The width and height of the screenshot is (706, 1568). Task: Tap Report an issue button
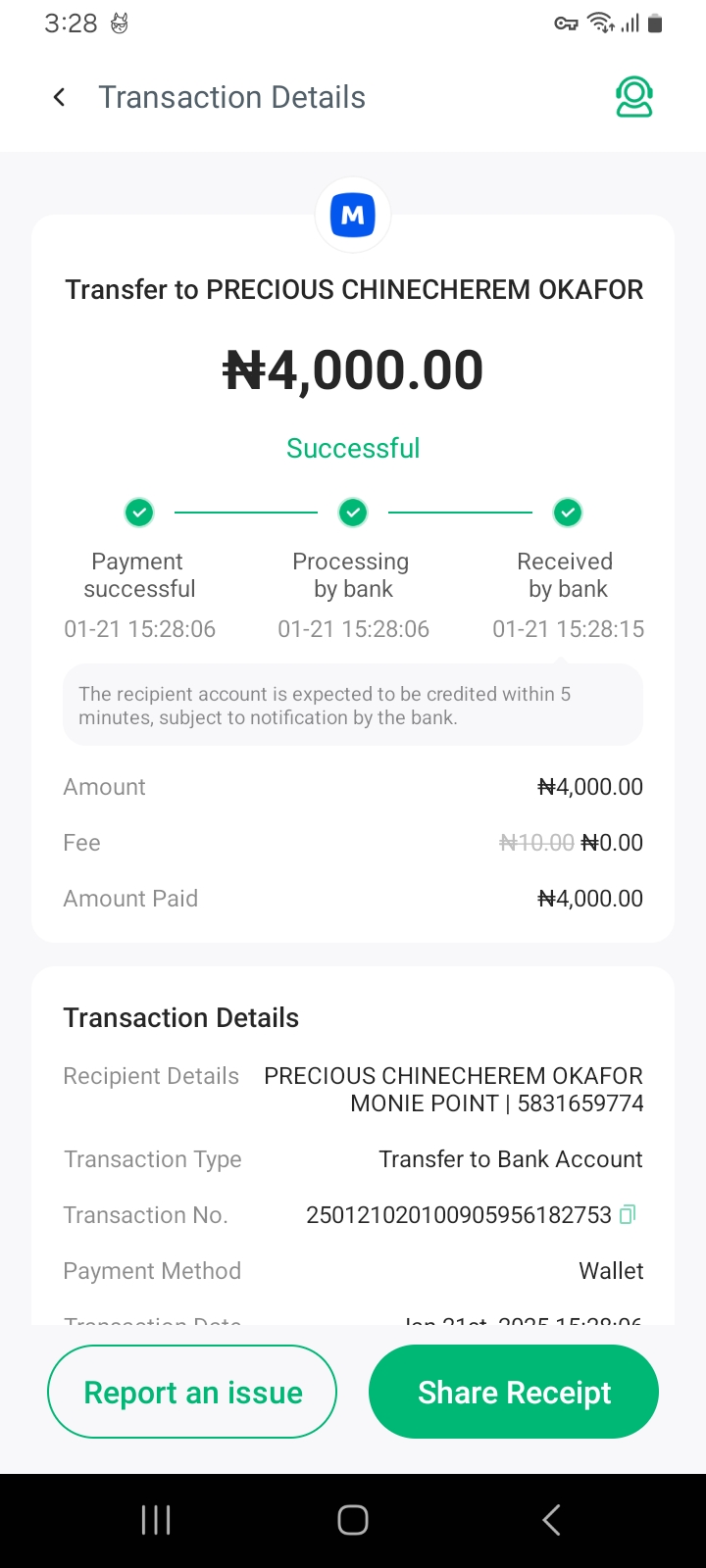coord(192,1392)
